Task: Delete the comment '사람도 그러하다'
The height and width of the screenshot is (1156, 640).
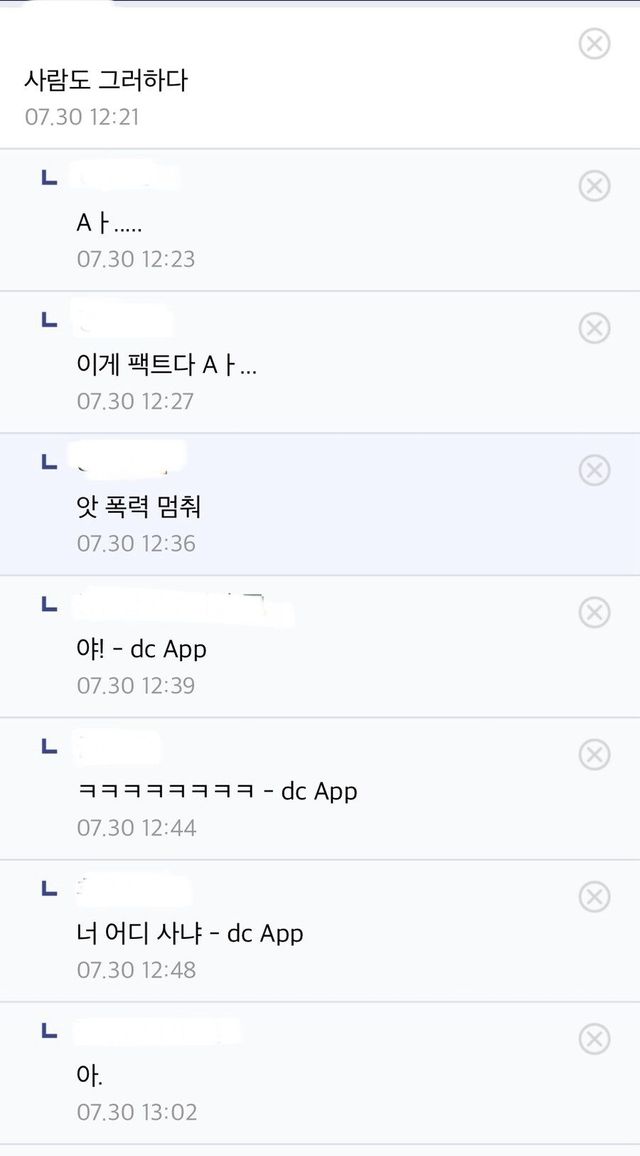Action: click(594, 43)
